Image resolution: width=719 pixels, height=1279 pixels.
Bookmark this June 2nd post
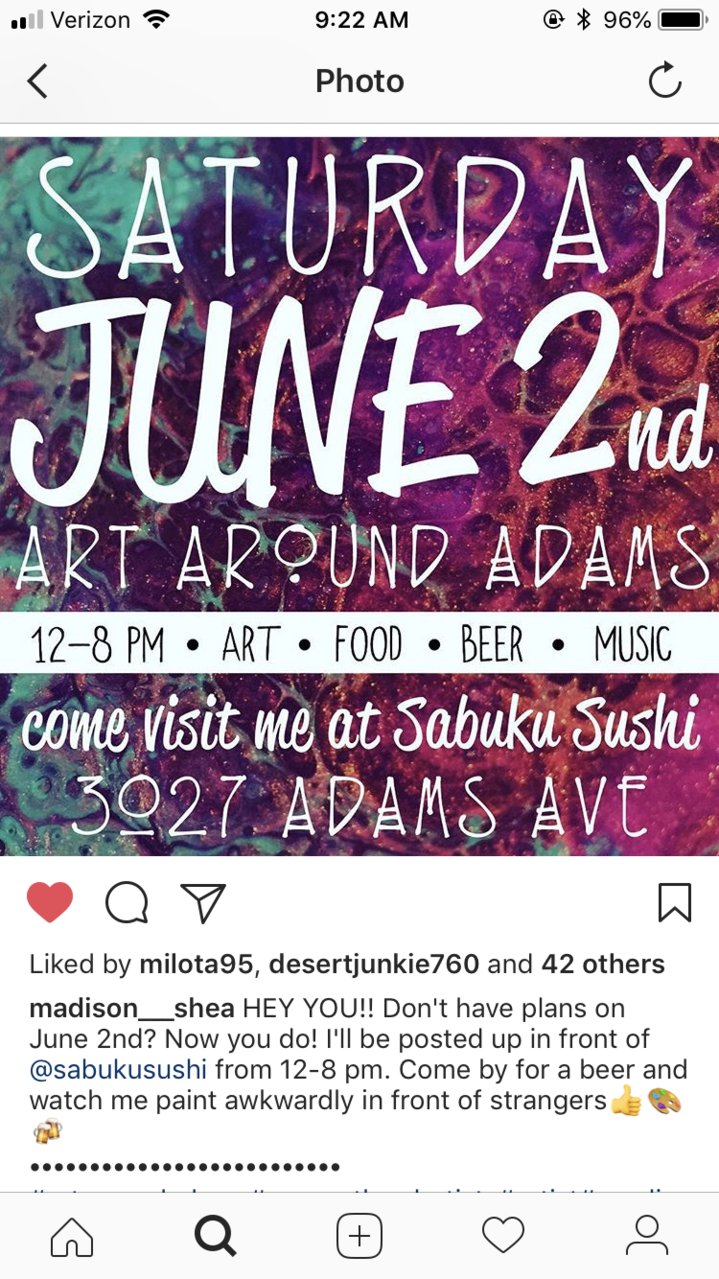[675, 903]
